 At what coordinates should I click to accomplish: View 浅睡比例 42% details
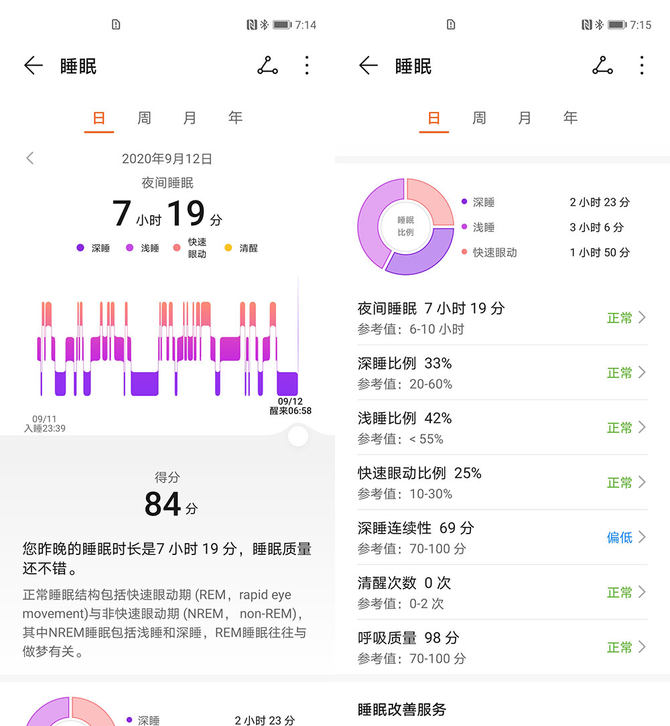(x=501, y=427)
